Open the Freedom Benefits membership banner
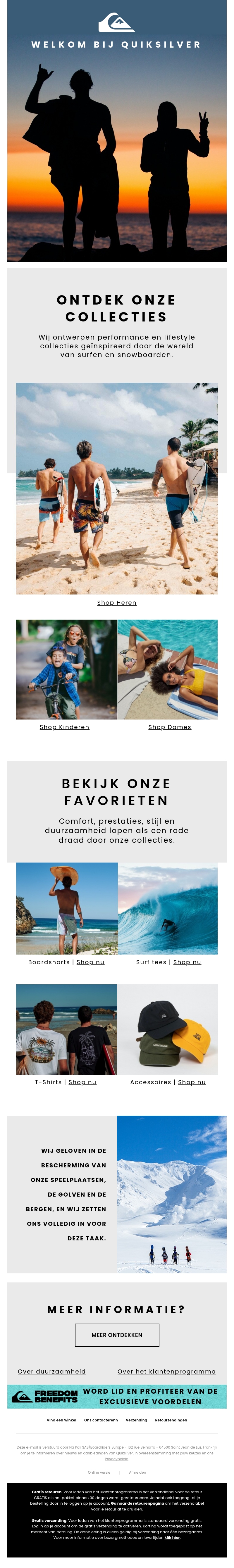Screen dimensions: 234x1568 tap(116, 1396)
